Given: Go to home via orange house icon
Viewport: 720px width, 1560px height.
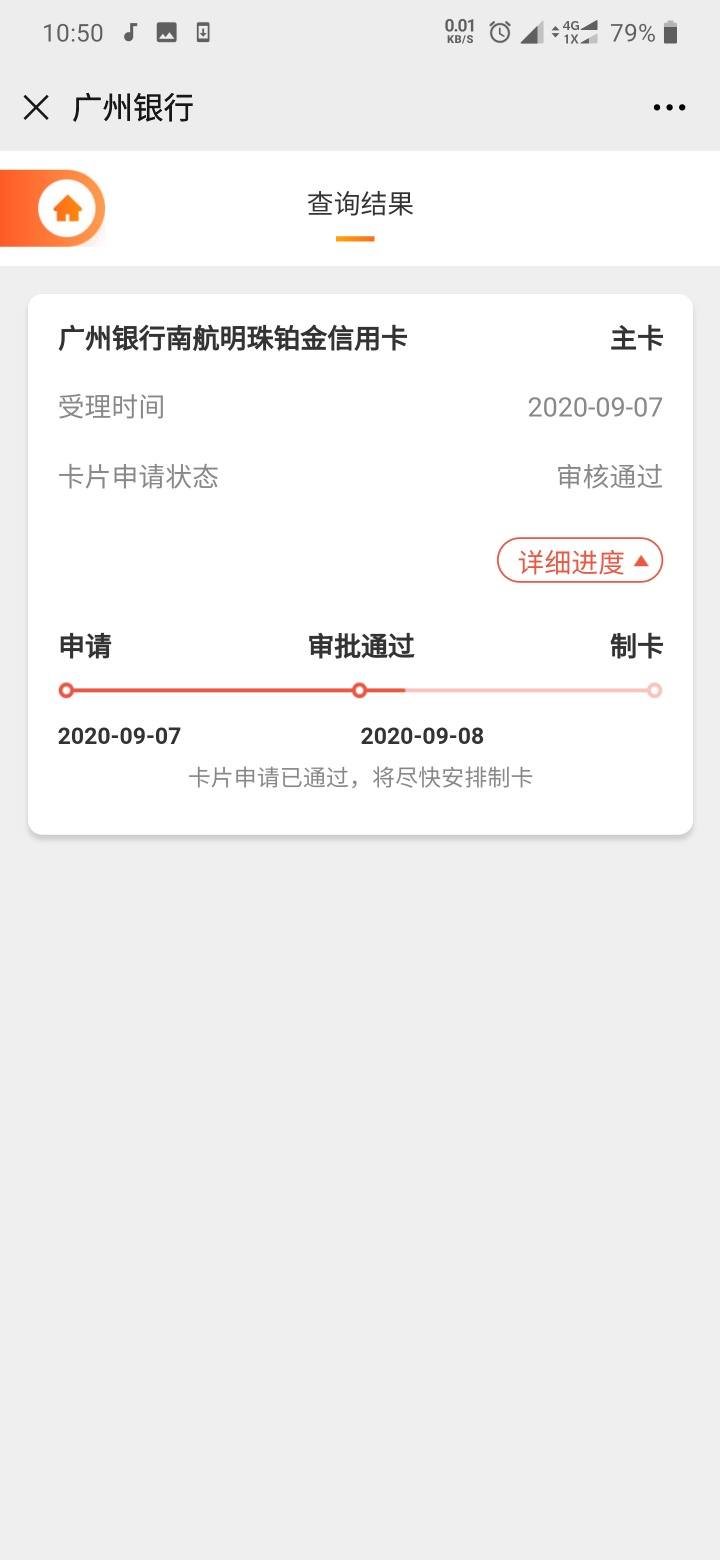Looking at the screenshot, I should pyautogui.click(x=67, y=208).
